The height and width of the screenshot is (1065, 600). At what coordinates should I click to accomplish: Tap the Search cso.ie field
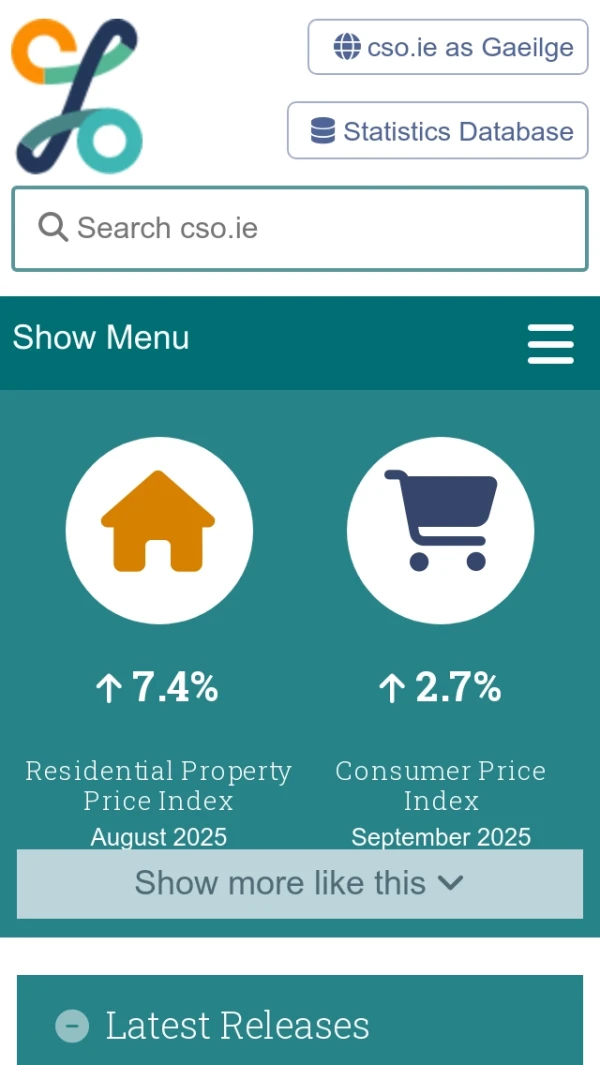tap(300, 228)
